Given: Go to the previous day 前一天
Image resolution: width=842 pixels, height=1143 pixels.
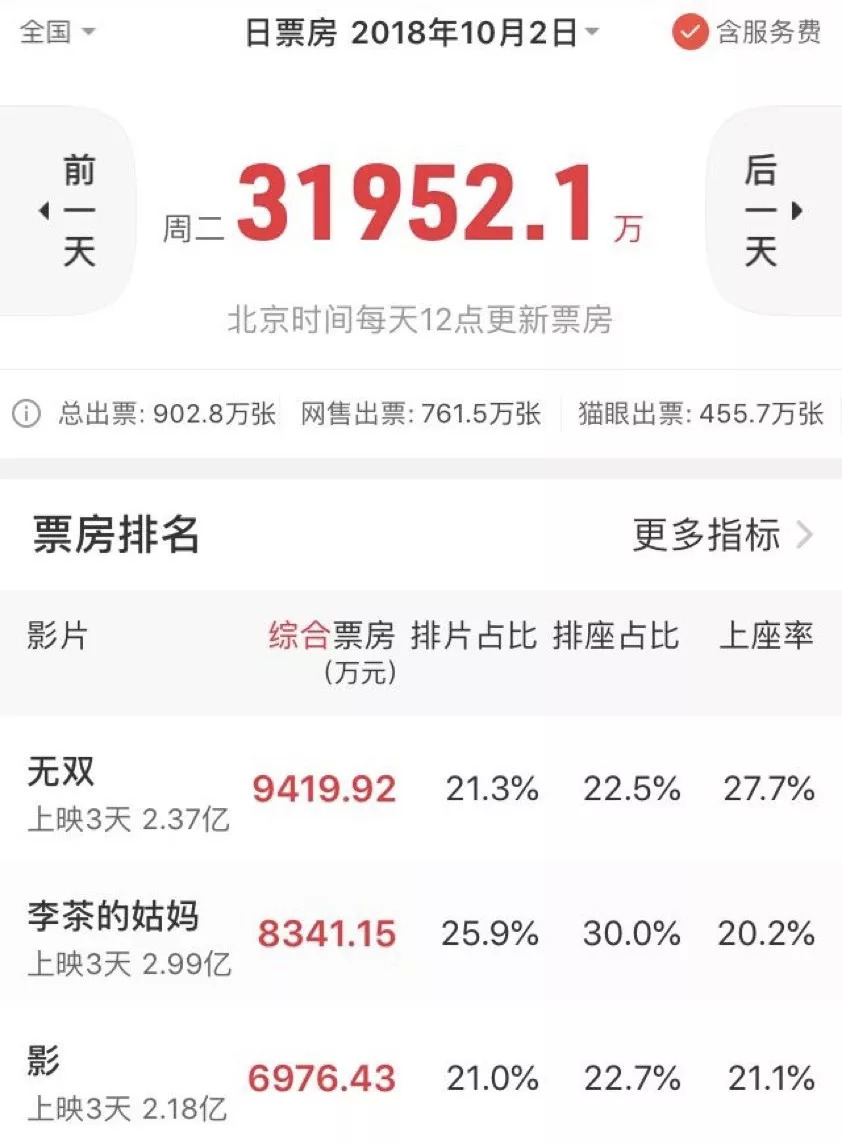Looking at the screenshot, I should pyautogui.click(x=72, y=211).
